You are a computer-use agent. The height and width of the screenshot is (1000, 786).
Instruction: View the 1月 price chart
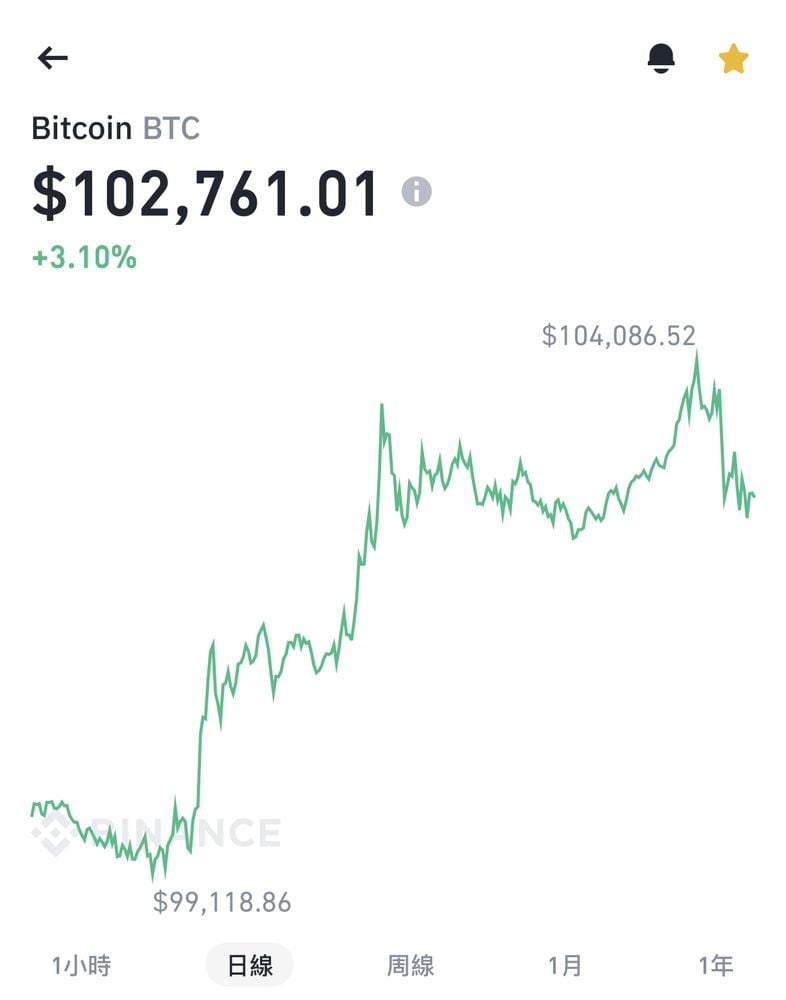pos(565,965)
